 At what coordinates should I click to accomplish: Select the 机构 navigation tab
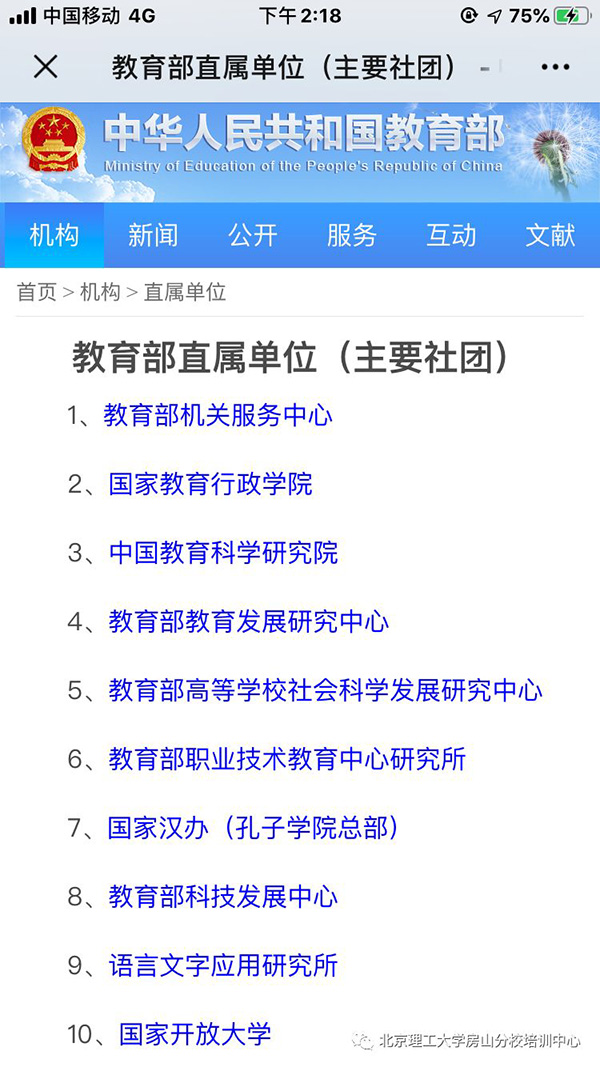(x=54, y=235)
